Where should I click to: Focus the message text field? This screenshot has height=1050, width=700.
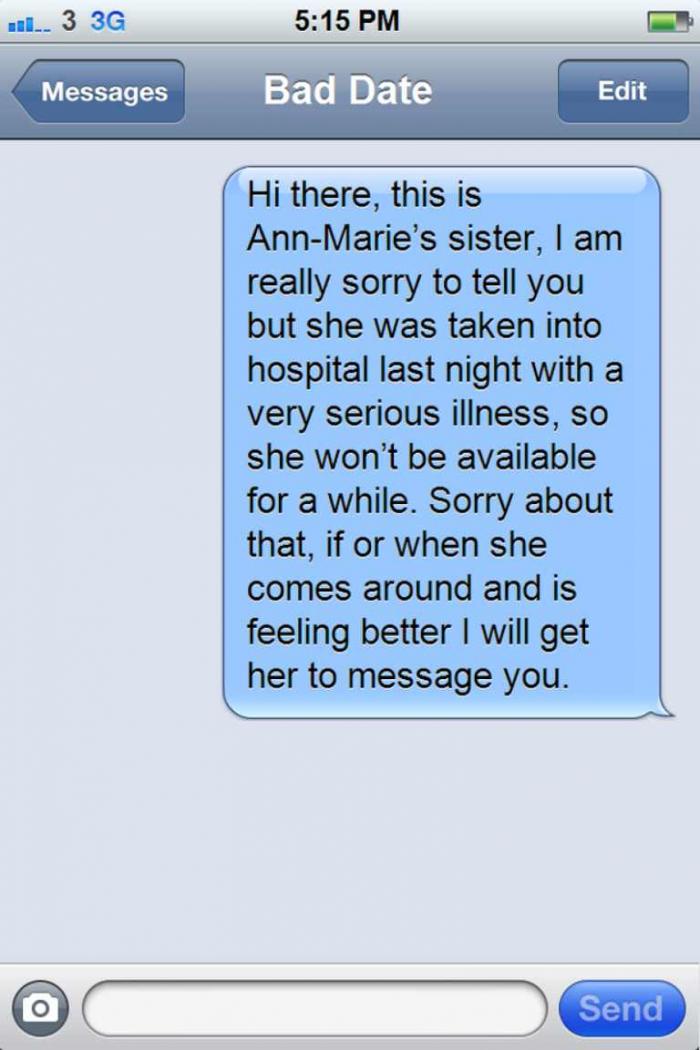pos(315,1008)
